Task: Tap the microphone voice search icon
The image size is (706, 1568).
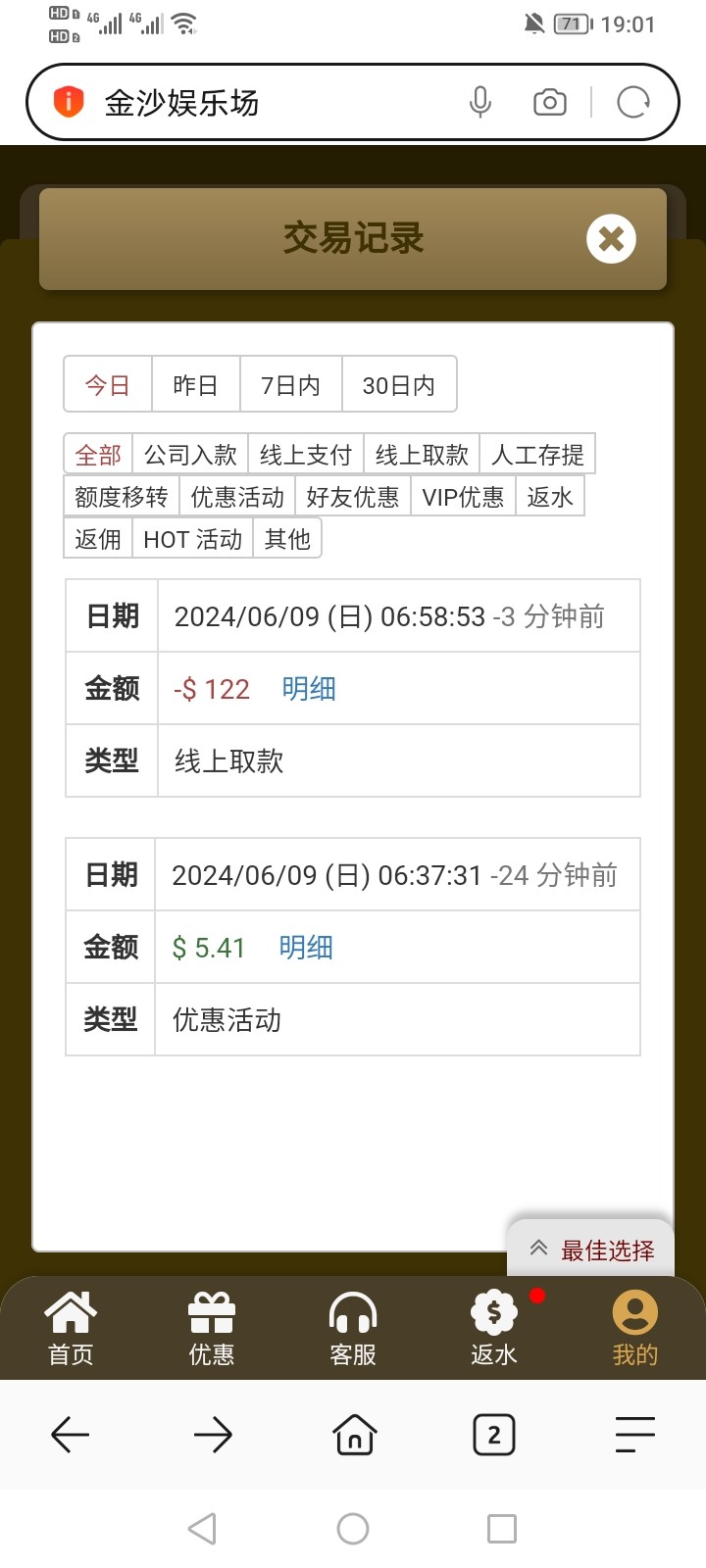Action: pos(480,102)
